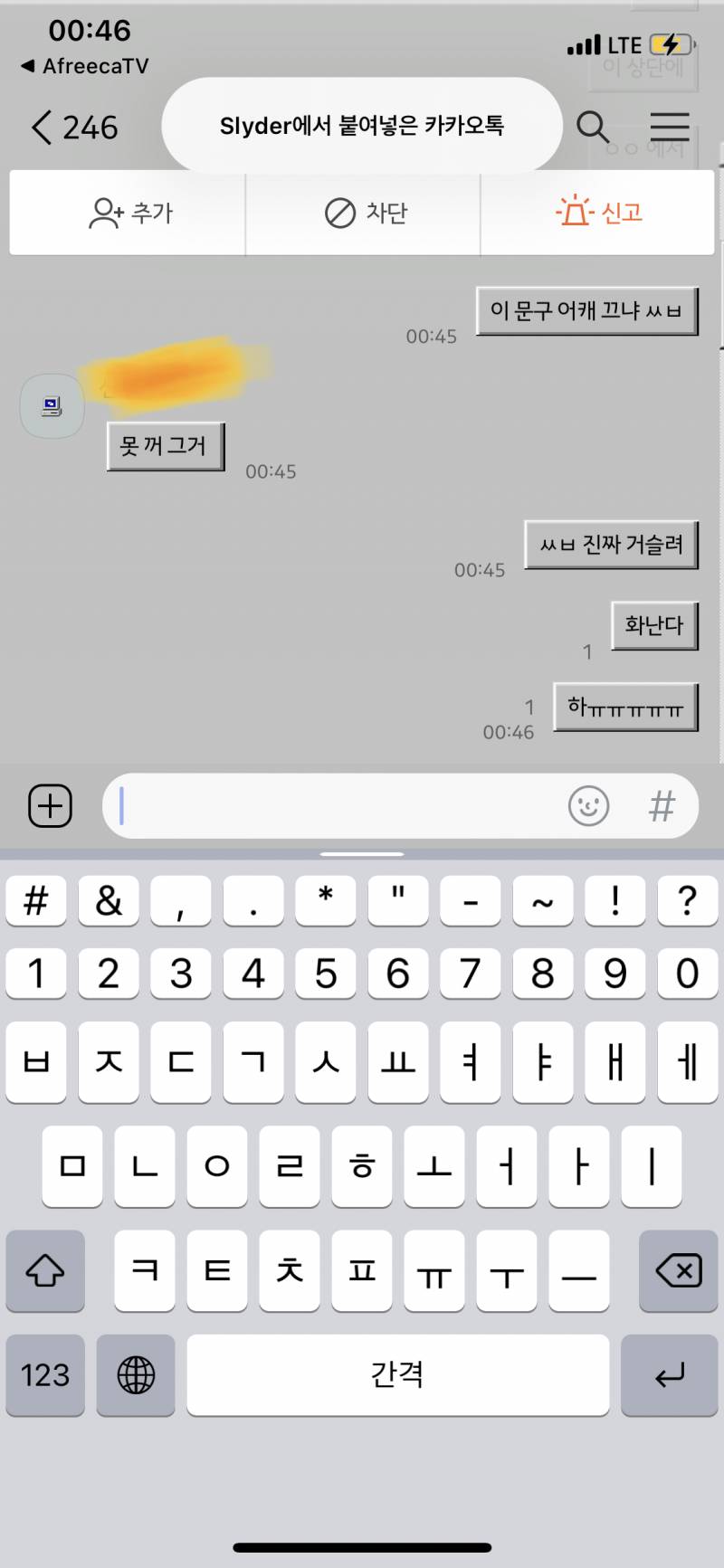The height and width of the screenshot is (1568, 724).
Task: Open the emoji sticker picker
Action: (x=589, y=805)
